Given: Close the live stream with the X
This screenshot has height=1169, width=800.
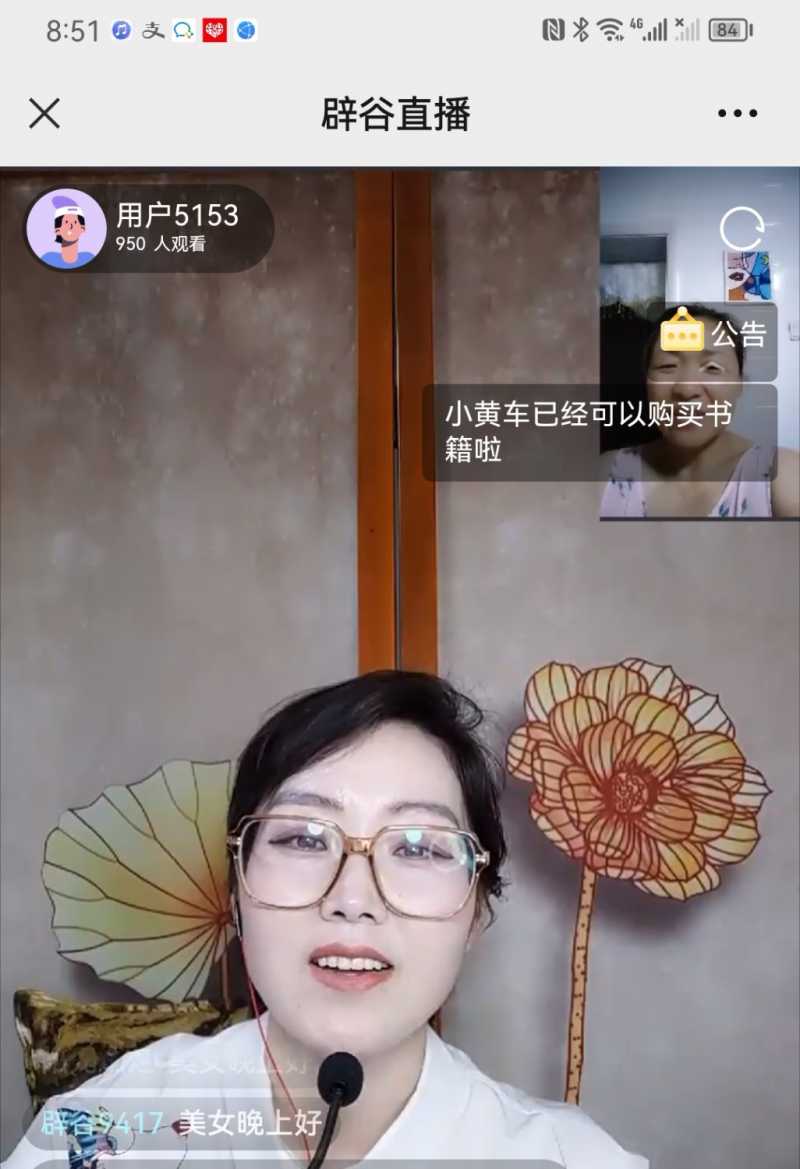Looking at the screenshot, I should [x=44, y=114].
